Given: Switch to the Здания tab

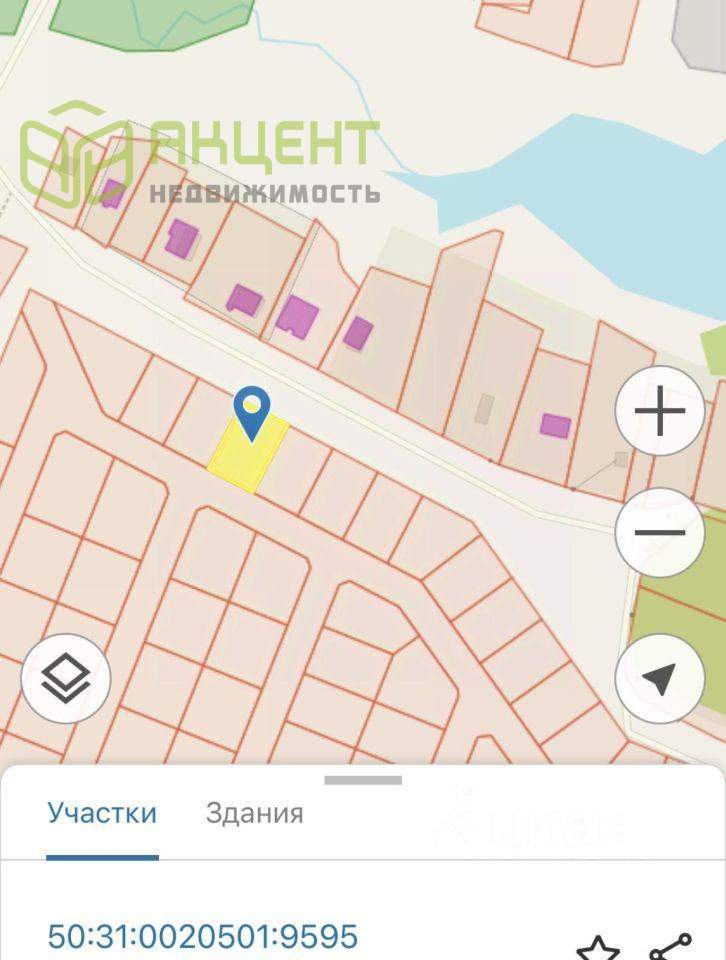Looking at the screenshot, I should click(x=254, y=813).
